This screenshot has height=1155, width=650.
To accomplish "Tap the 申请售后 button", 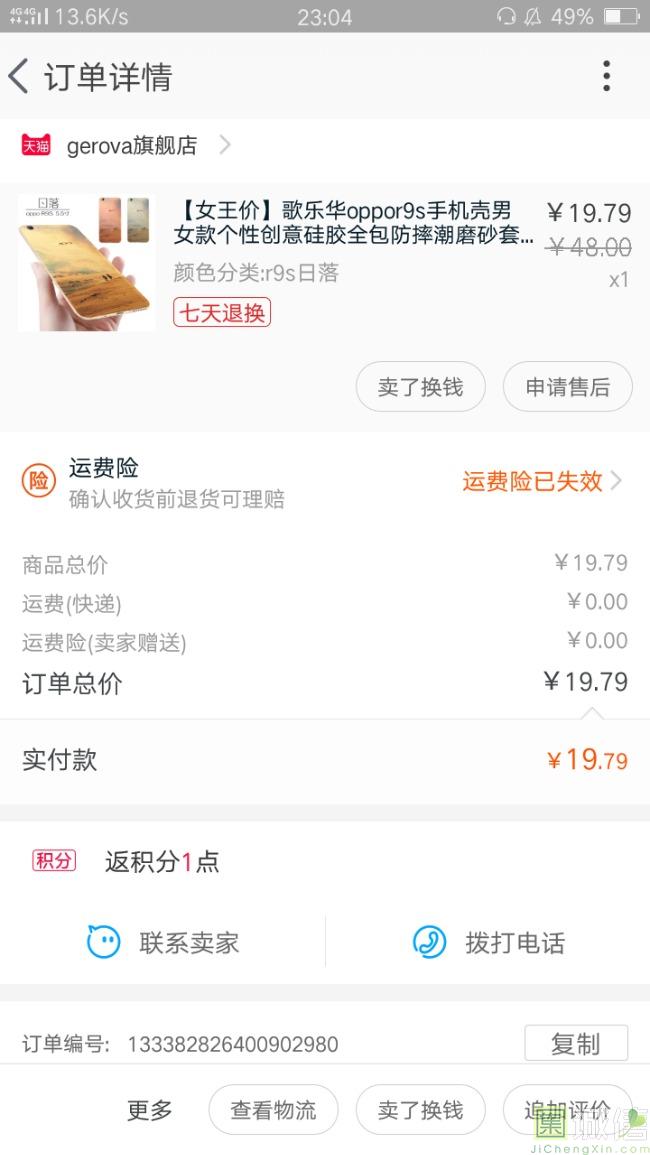I will coord(567,387).
